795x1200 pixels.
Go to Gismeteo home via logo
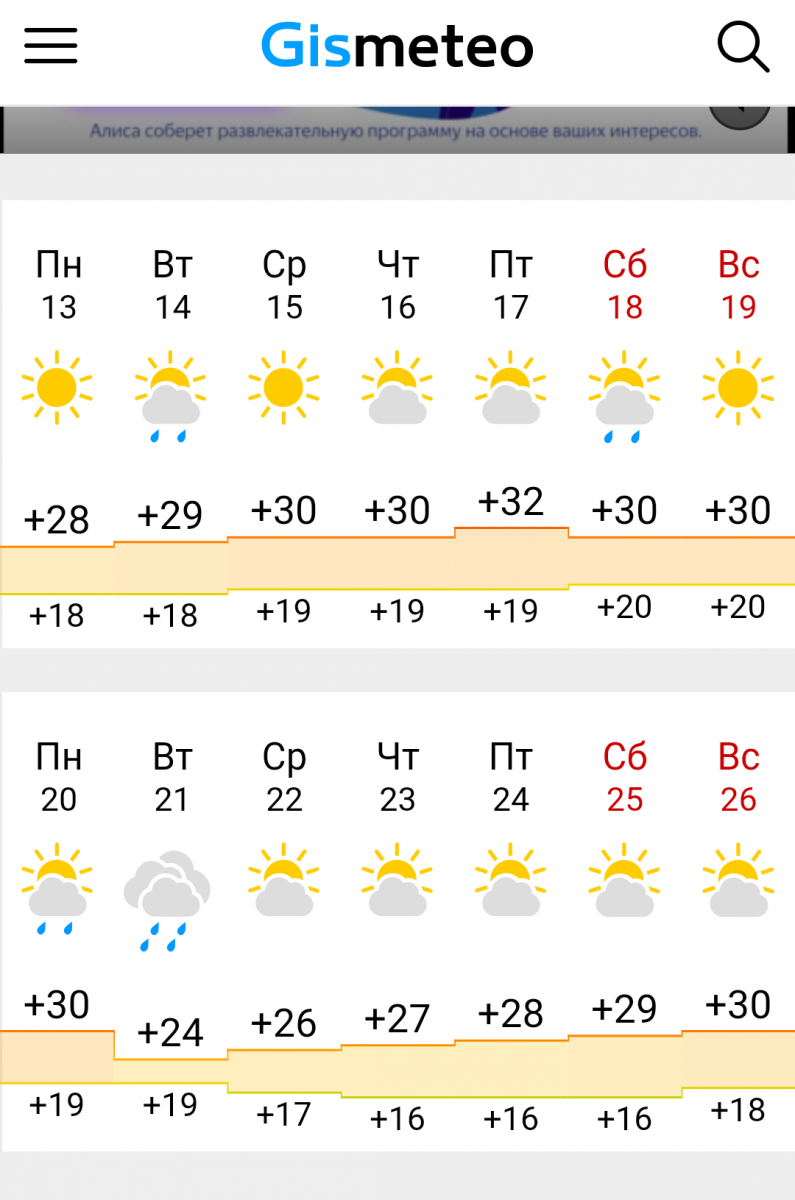pos(397,46)
